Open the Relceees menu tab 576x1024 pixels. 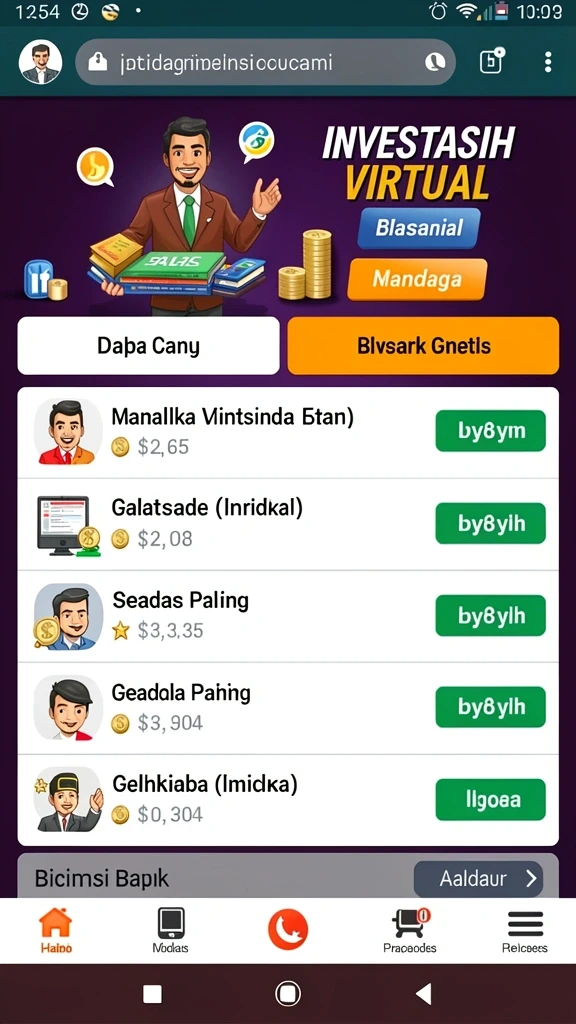pyautogui.click(x=525, y=930)
